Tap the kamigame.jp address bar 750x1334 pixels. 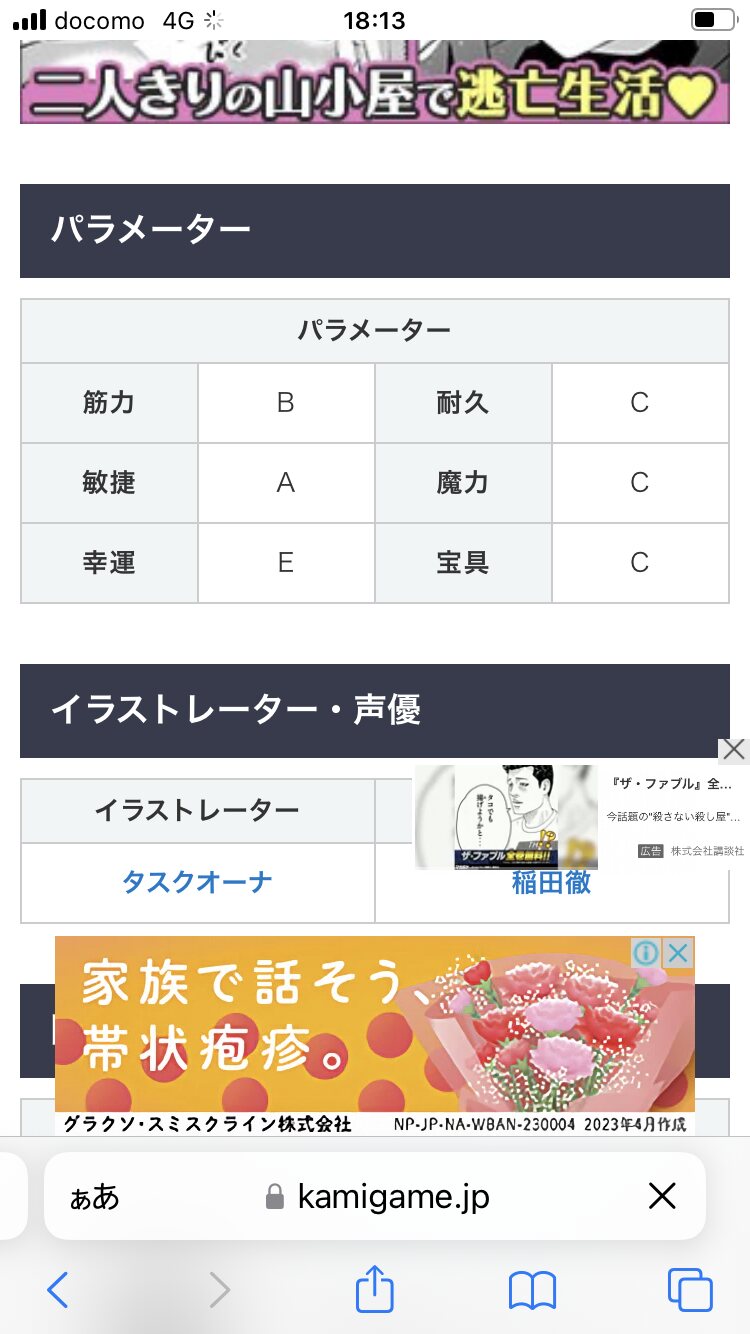(x=392, y=1196)
